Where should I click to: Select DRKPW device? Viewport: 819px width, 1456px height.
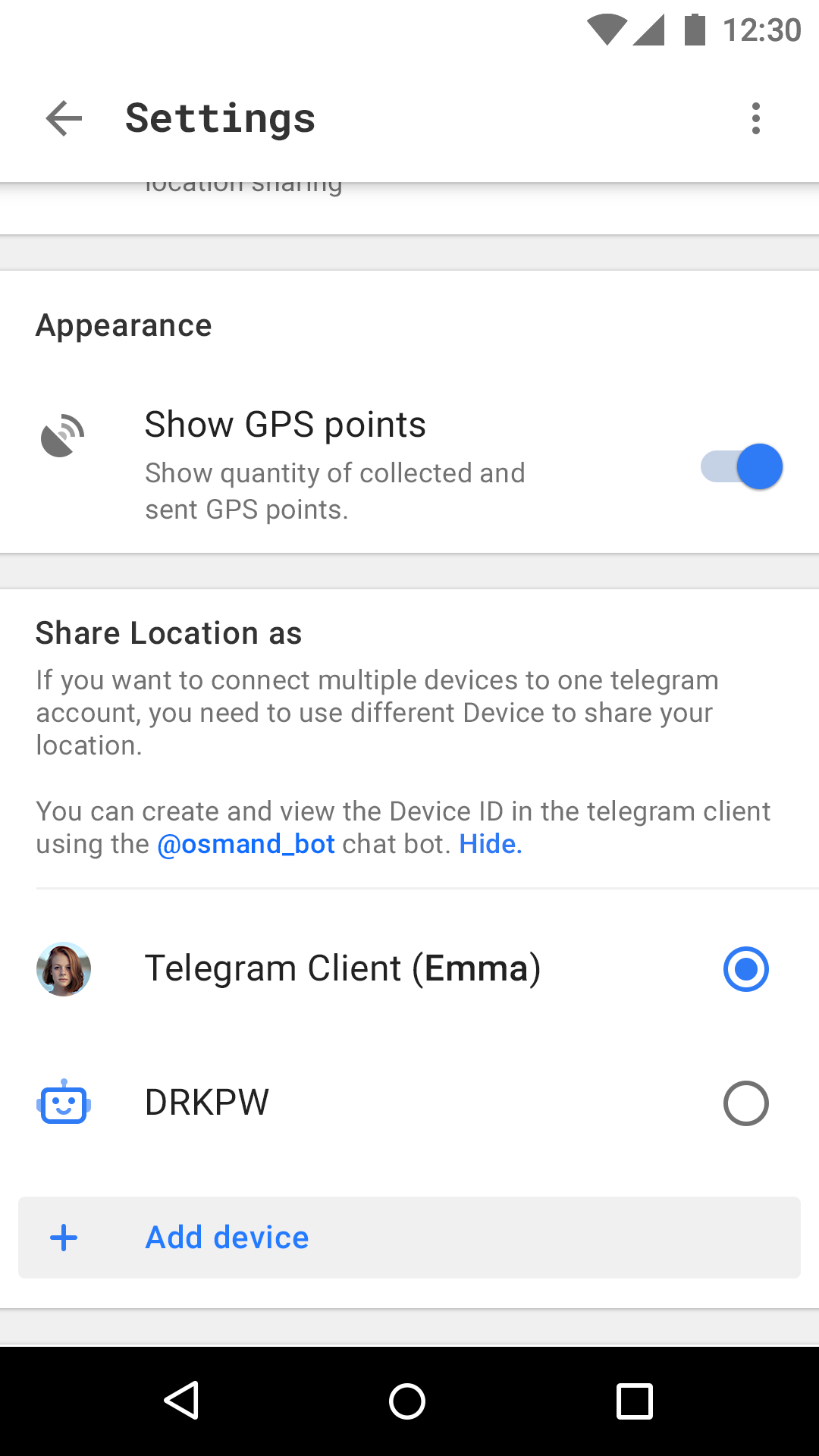[x=745, y=1103]
